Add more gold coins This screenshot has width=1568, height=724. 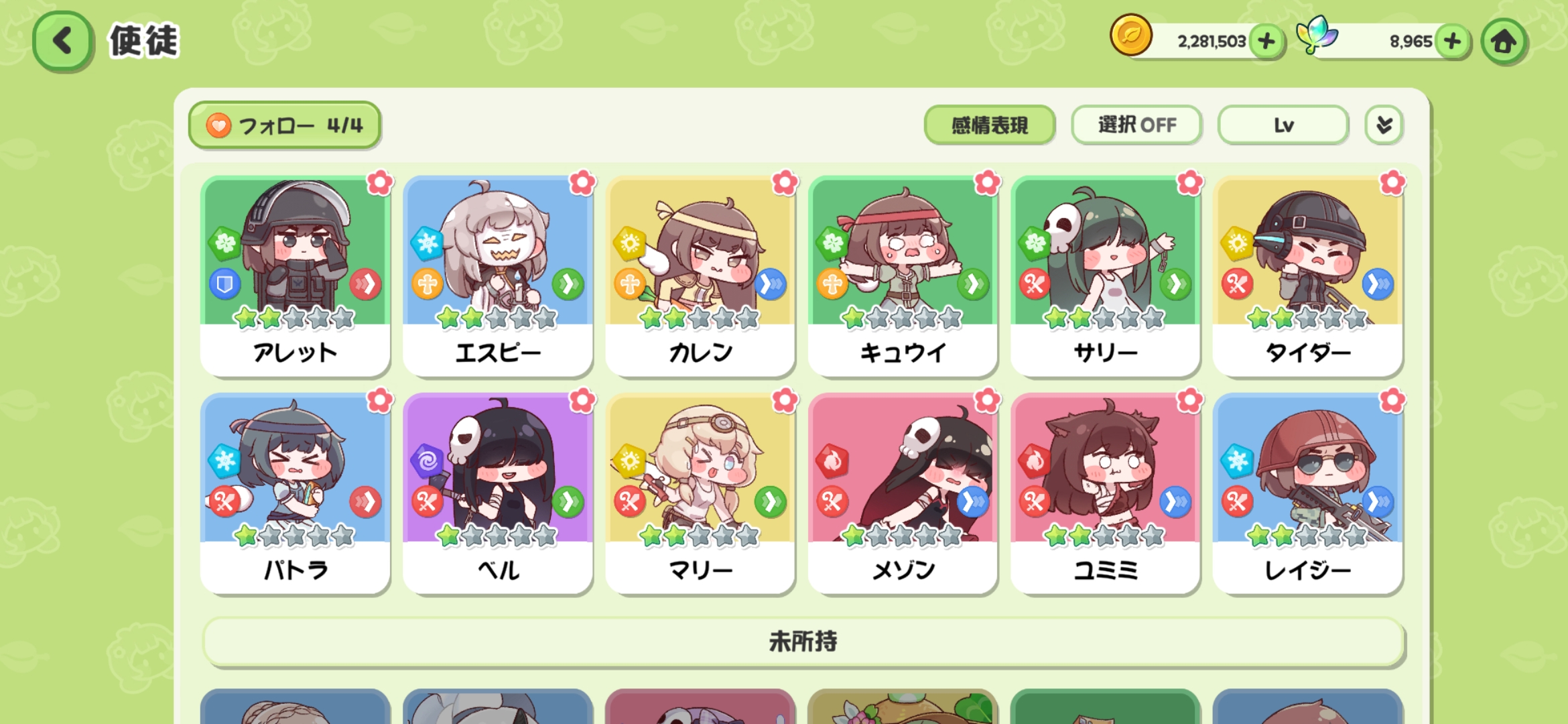pos(1266,42)
